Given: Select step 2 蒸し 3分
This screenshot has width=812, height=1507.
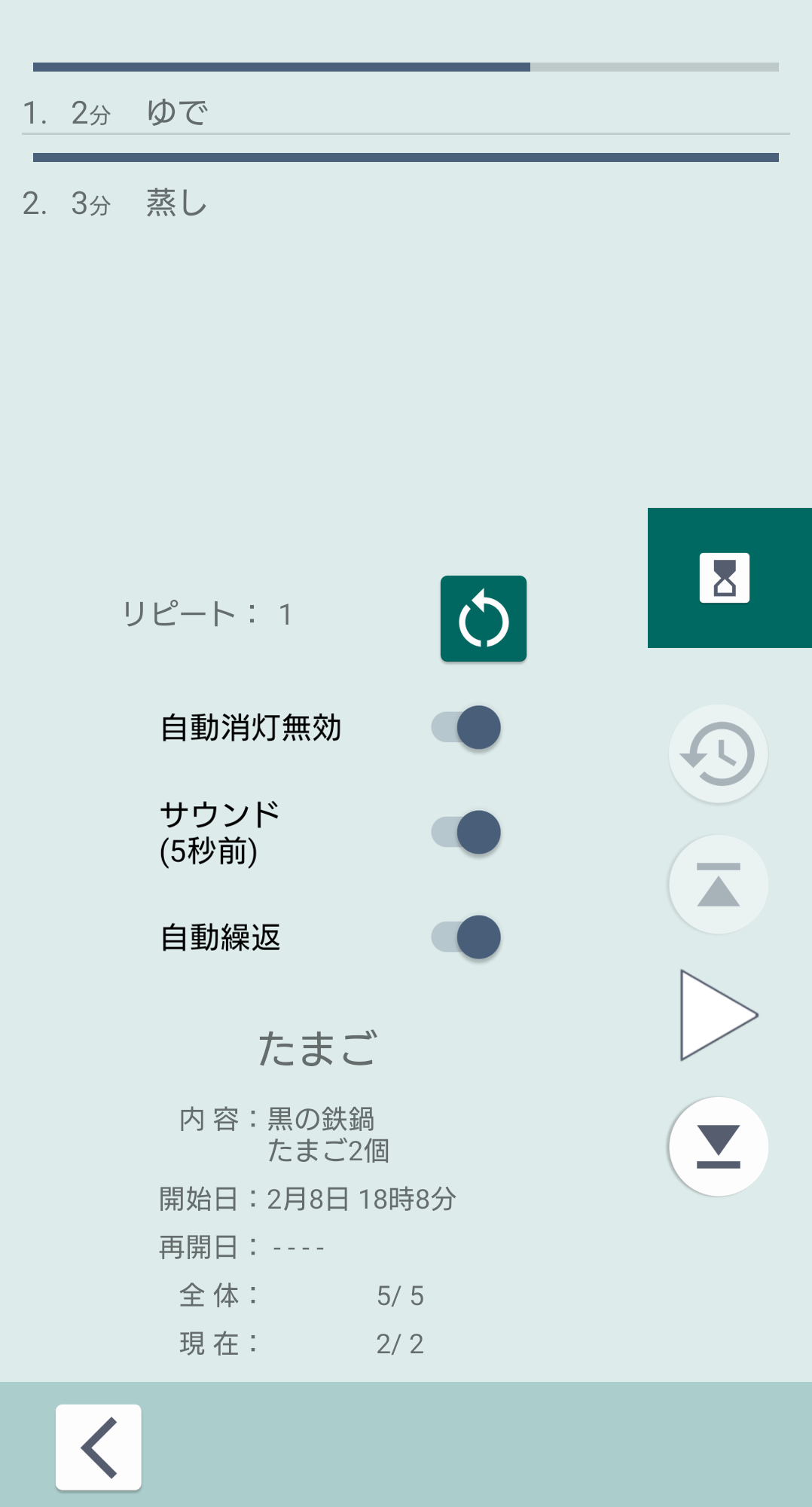Looking at the screenshot, I should tap(178, 203).
